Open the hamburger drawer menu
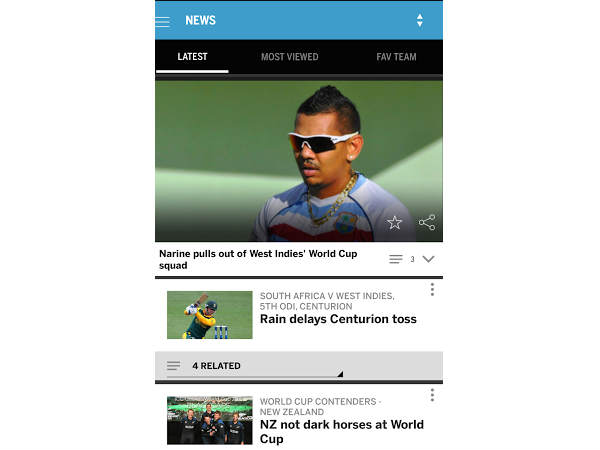The image size is (600, 450). tap(163, 21)
